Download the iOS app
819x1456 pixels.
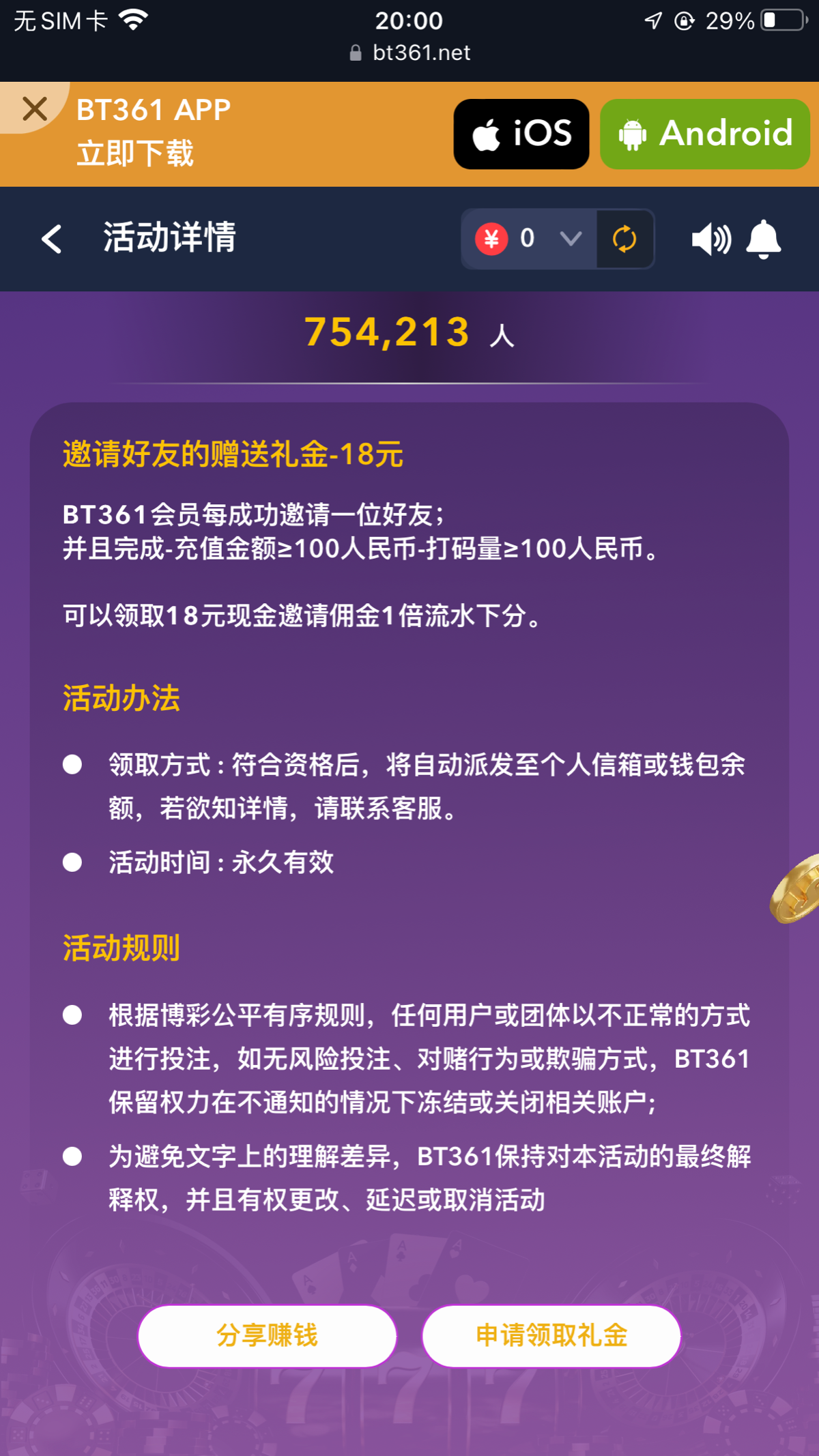point(521,134)
